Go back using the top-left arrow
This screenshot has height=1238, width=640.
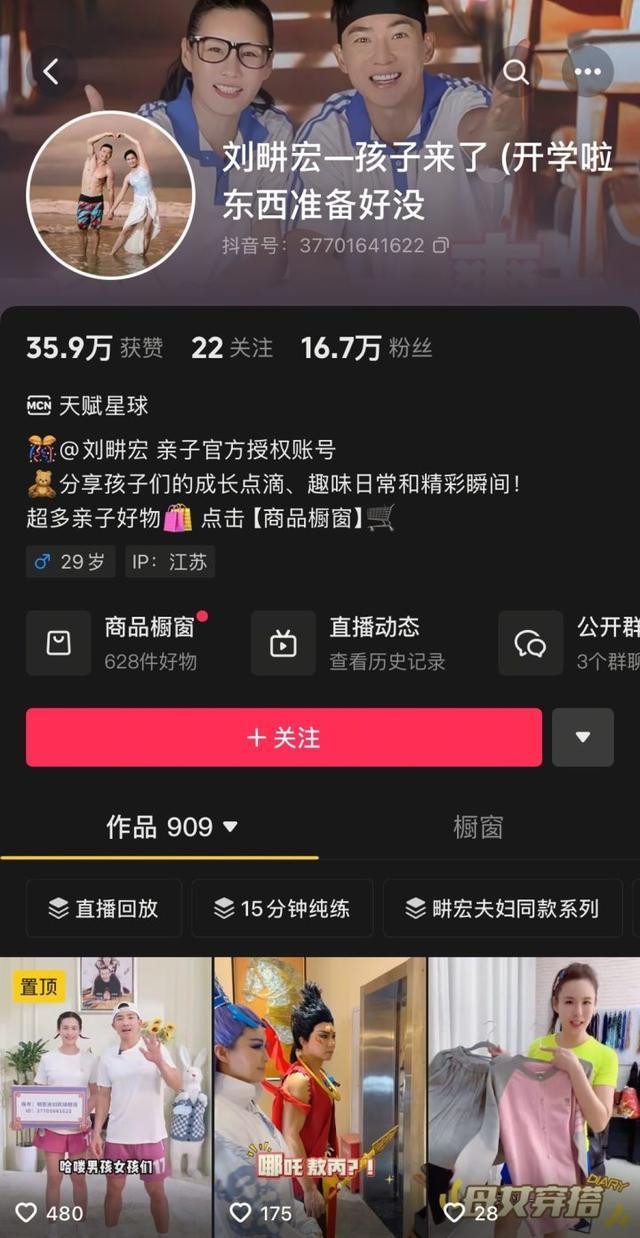click(51, 71)
